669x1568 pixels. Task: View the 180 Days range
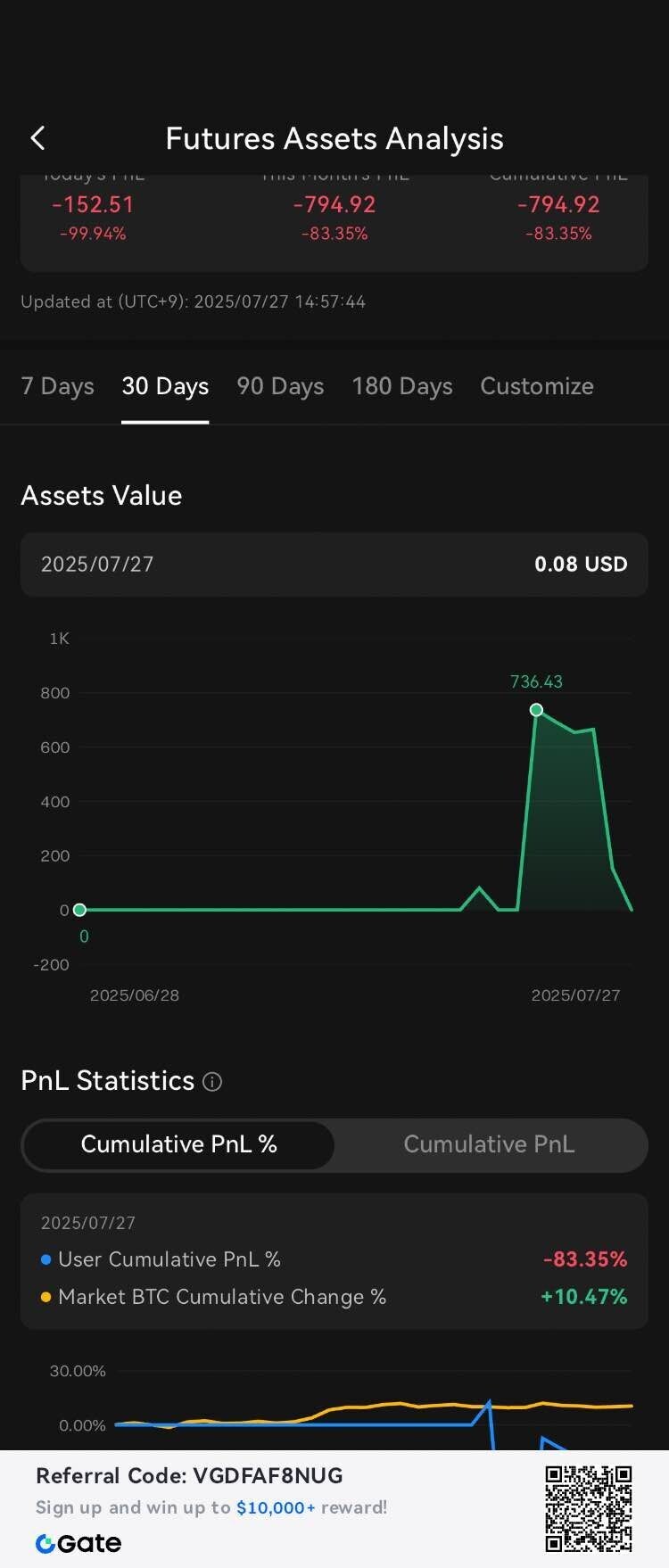(x=402, y=386)
